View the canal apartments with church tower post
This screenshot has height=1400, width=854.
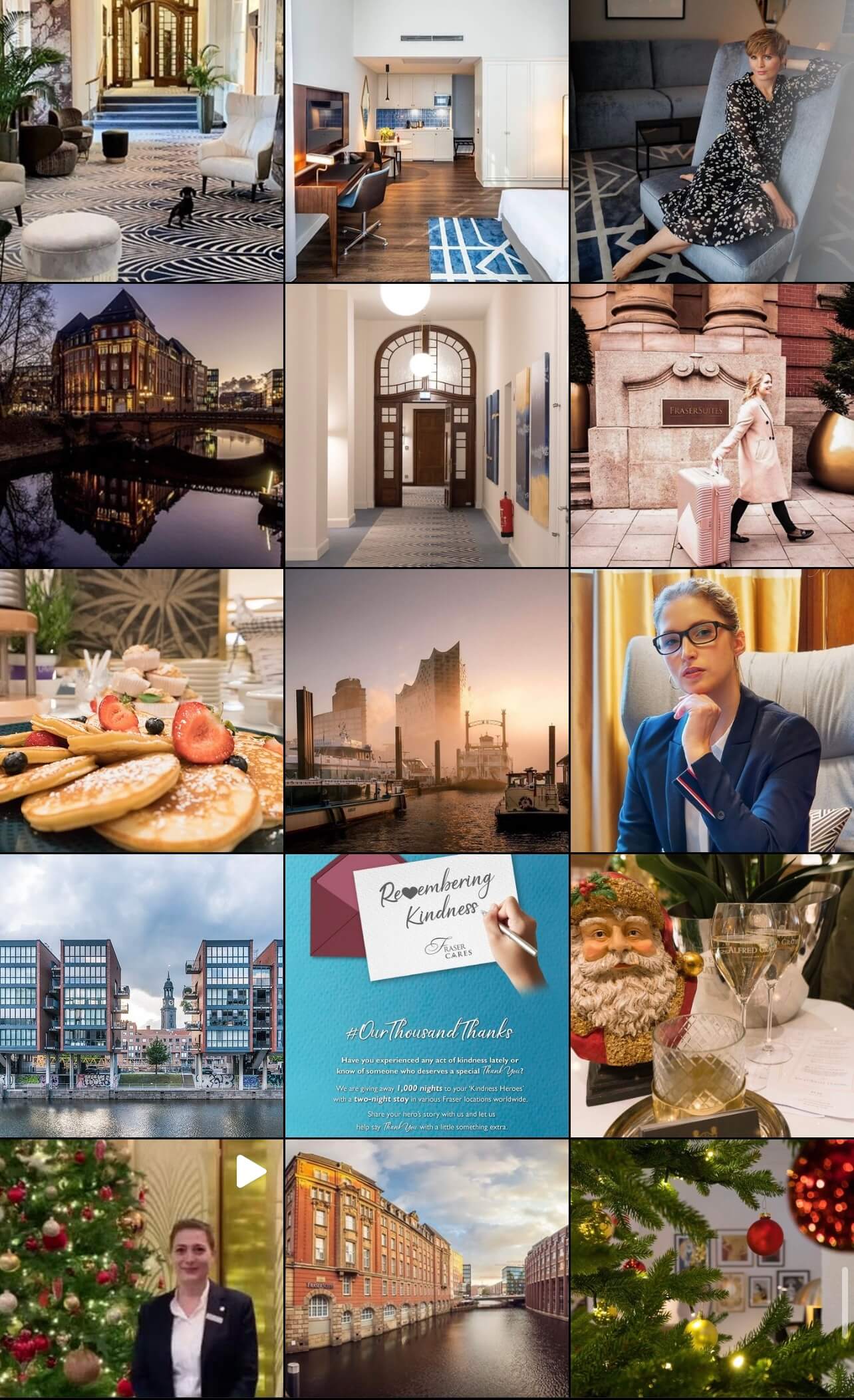[141, 995]
